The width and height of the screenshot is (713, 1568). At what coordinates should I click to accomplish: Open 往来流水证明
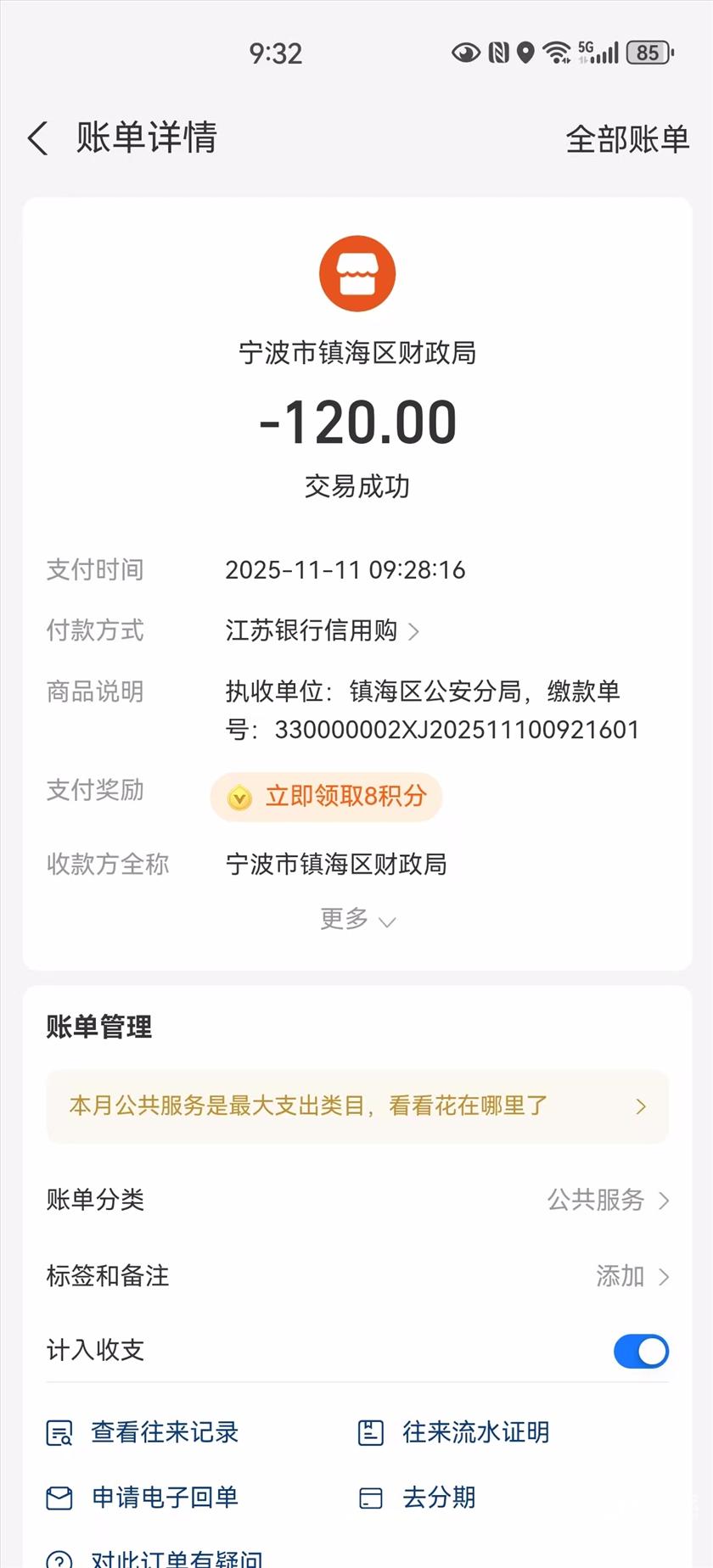click(x=455, y=1432)
